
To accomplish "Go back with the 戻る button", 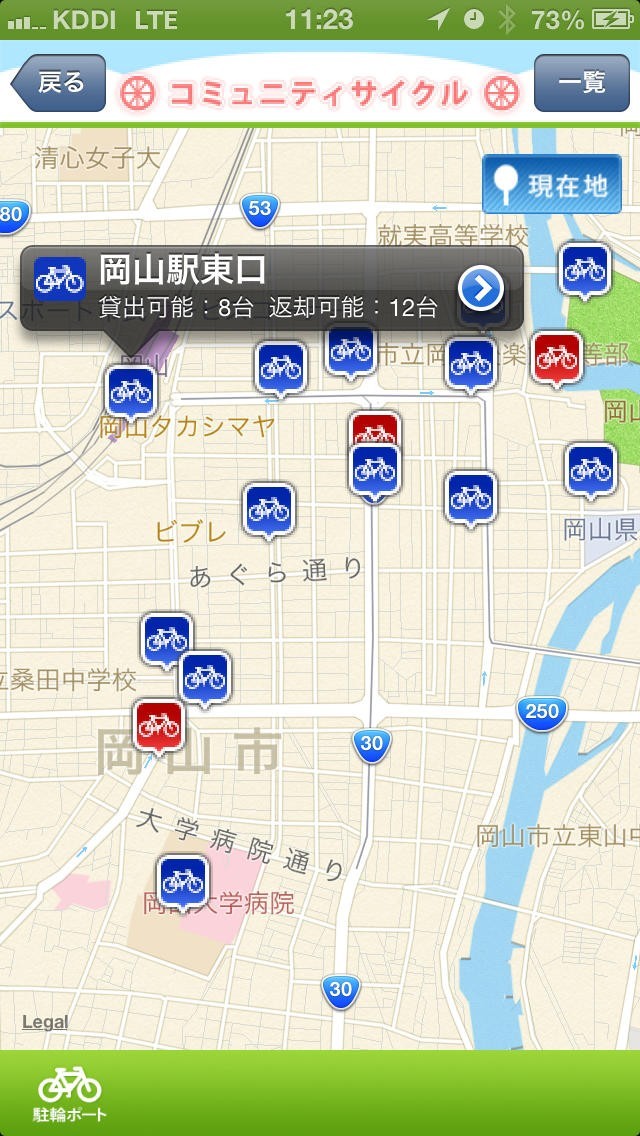I will (x=59, y=83).
